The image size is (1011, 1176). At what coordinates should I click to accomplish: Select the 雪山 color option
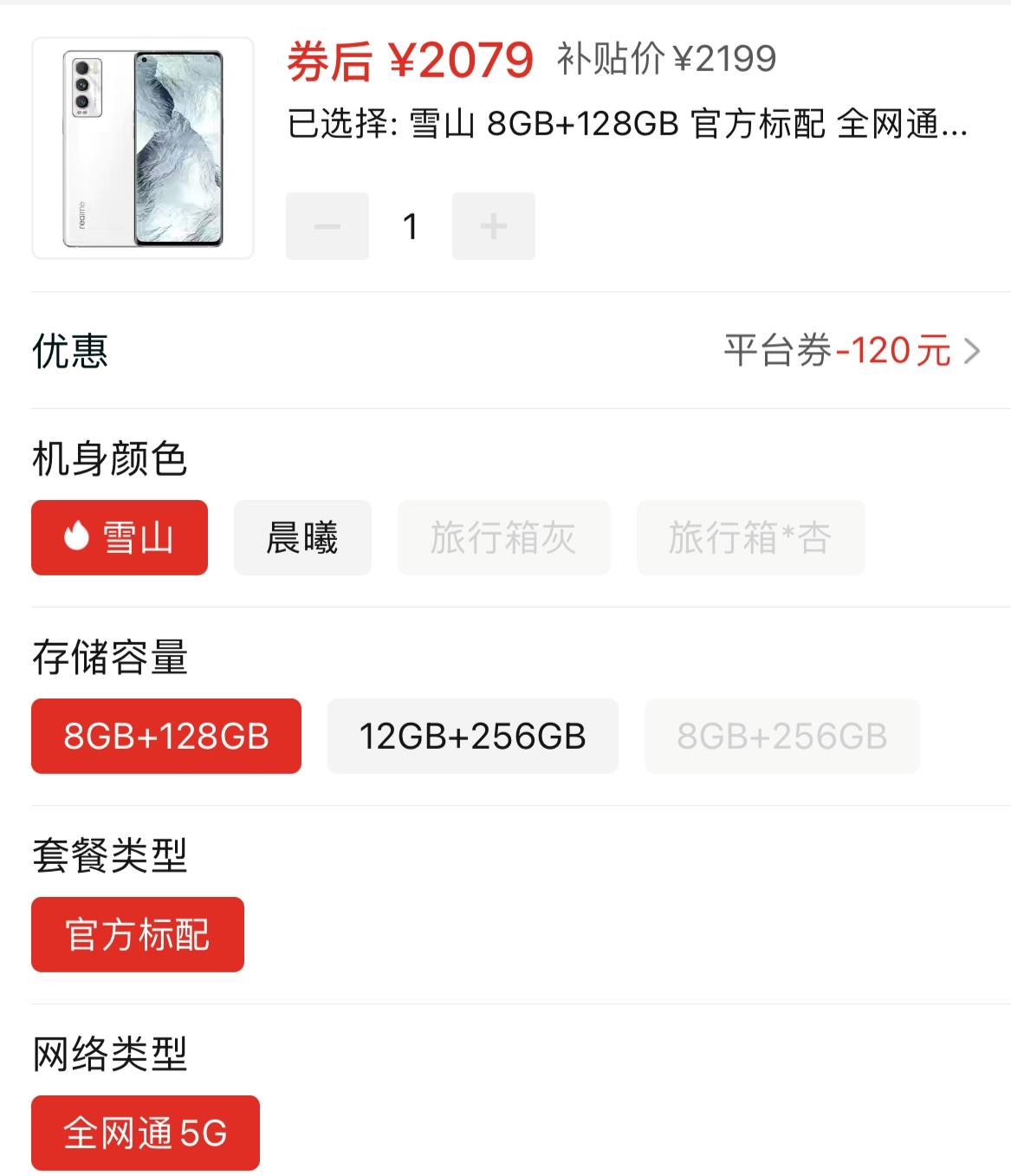click(x=119, y=537)
